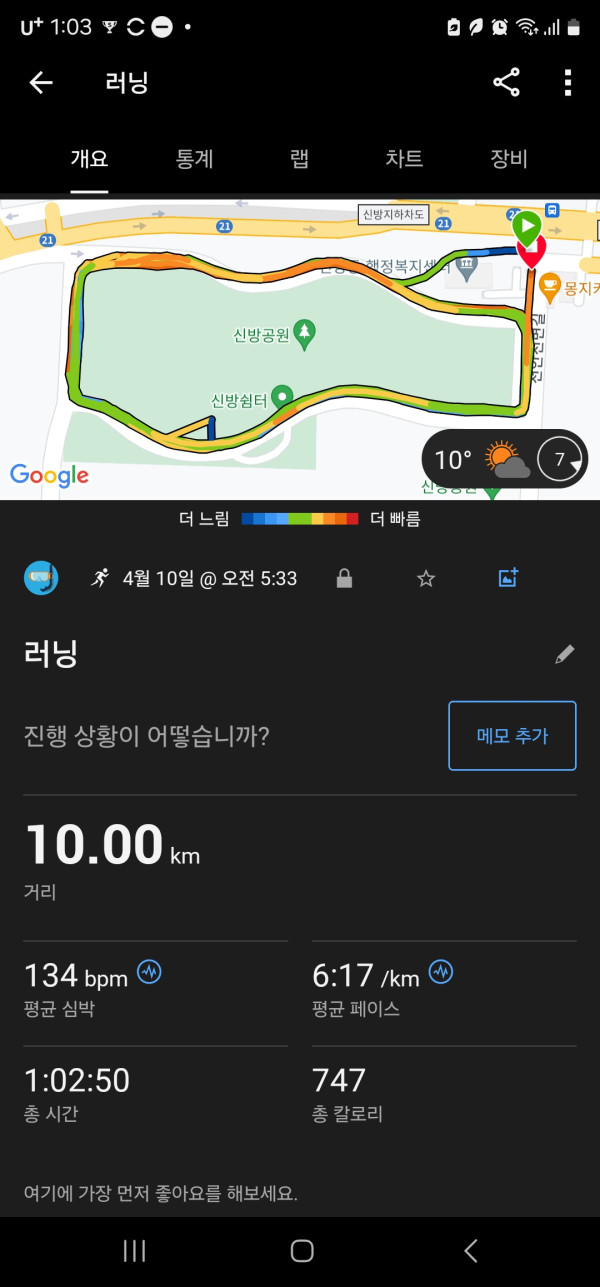
Task: Open the recent apps view
Action: (134, 1250)
